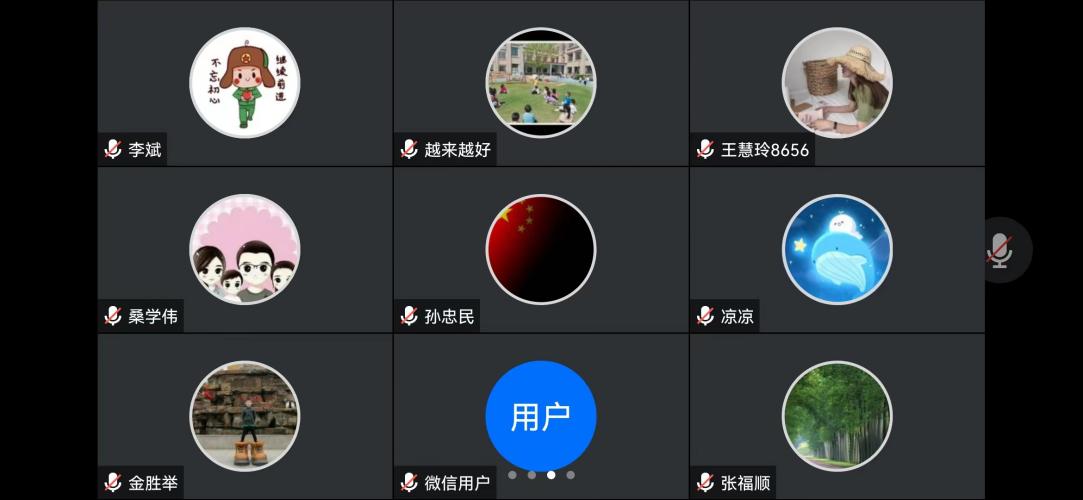Tap participant tile of 桑学伟
Viewport: 1083px width, 500px height.
(x=245, y=249)
